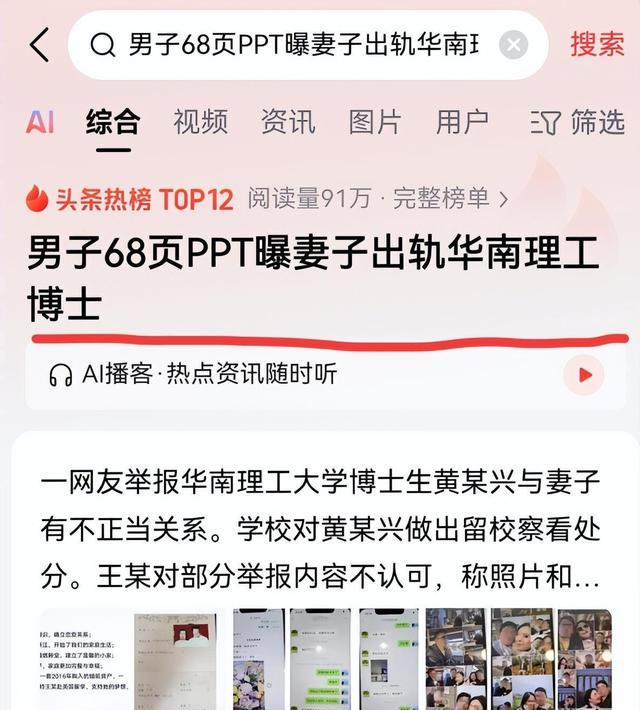Tap the search query input field
Screen dimensions: 640x710
[x=300, y=45]
